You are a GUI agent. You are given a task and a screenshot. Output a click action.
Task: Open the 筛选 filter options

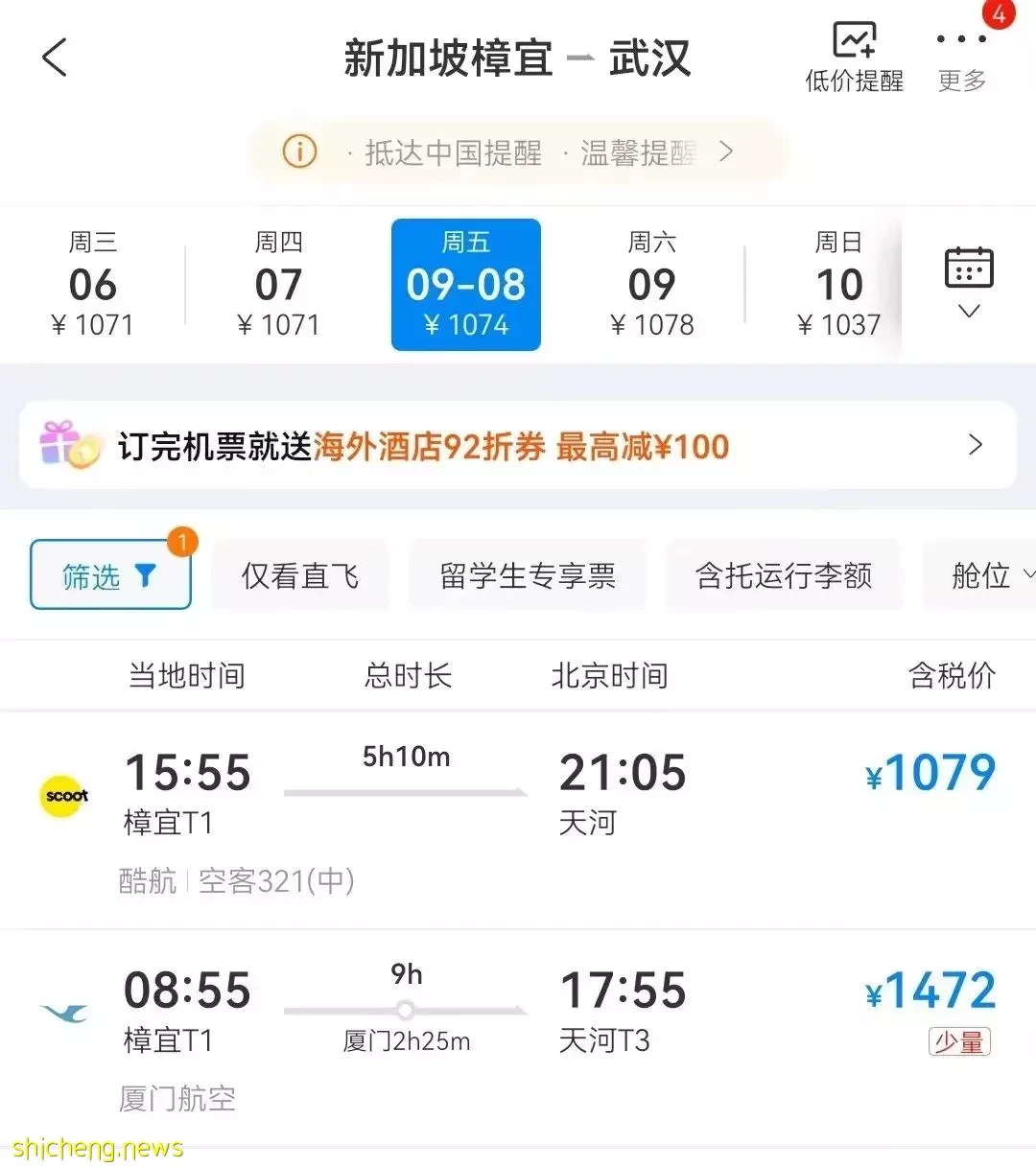pyautogui.click(x=110, y=575)
